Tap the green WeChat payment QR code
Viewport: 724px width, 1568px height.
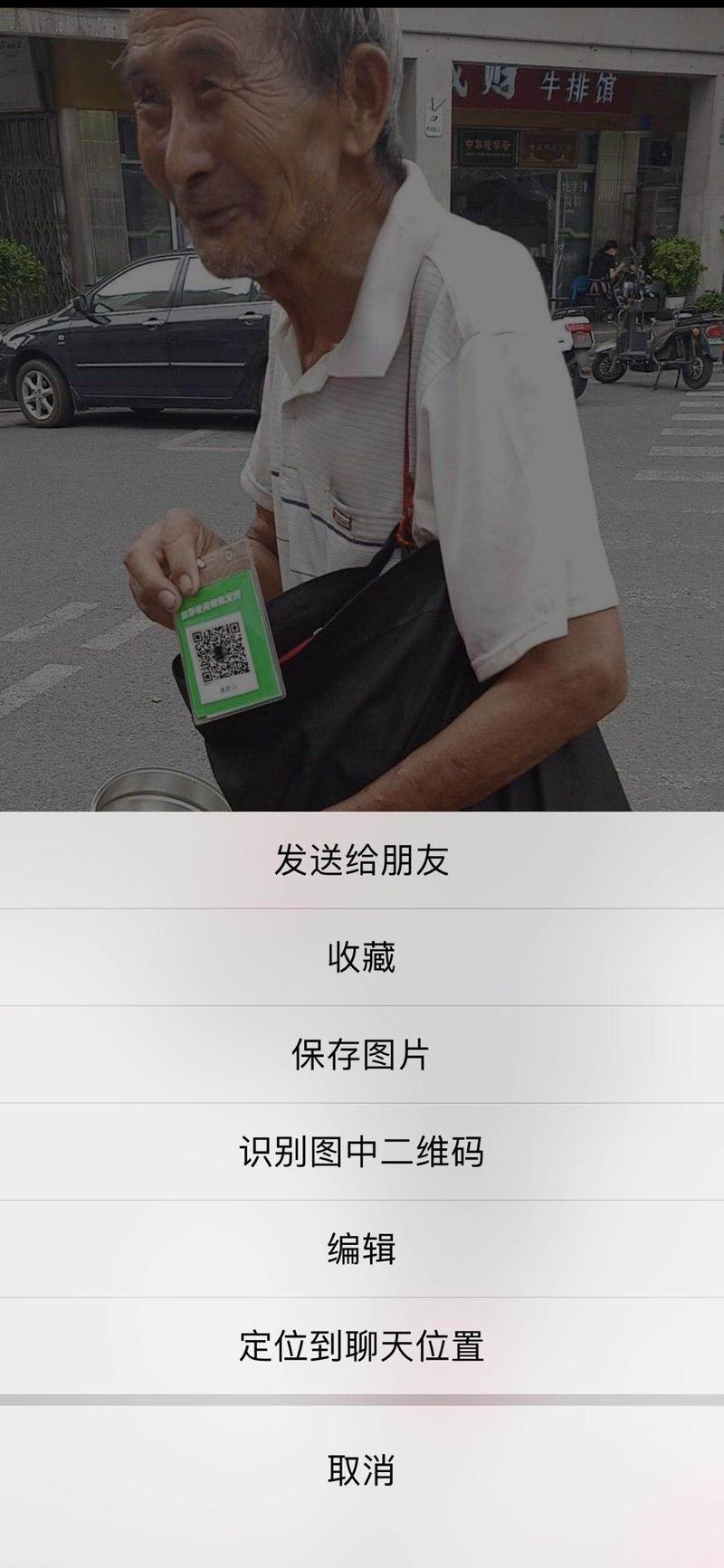click(222, 650)
